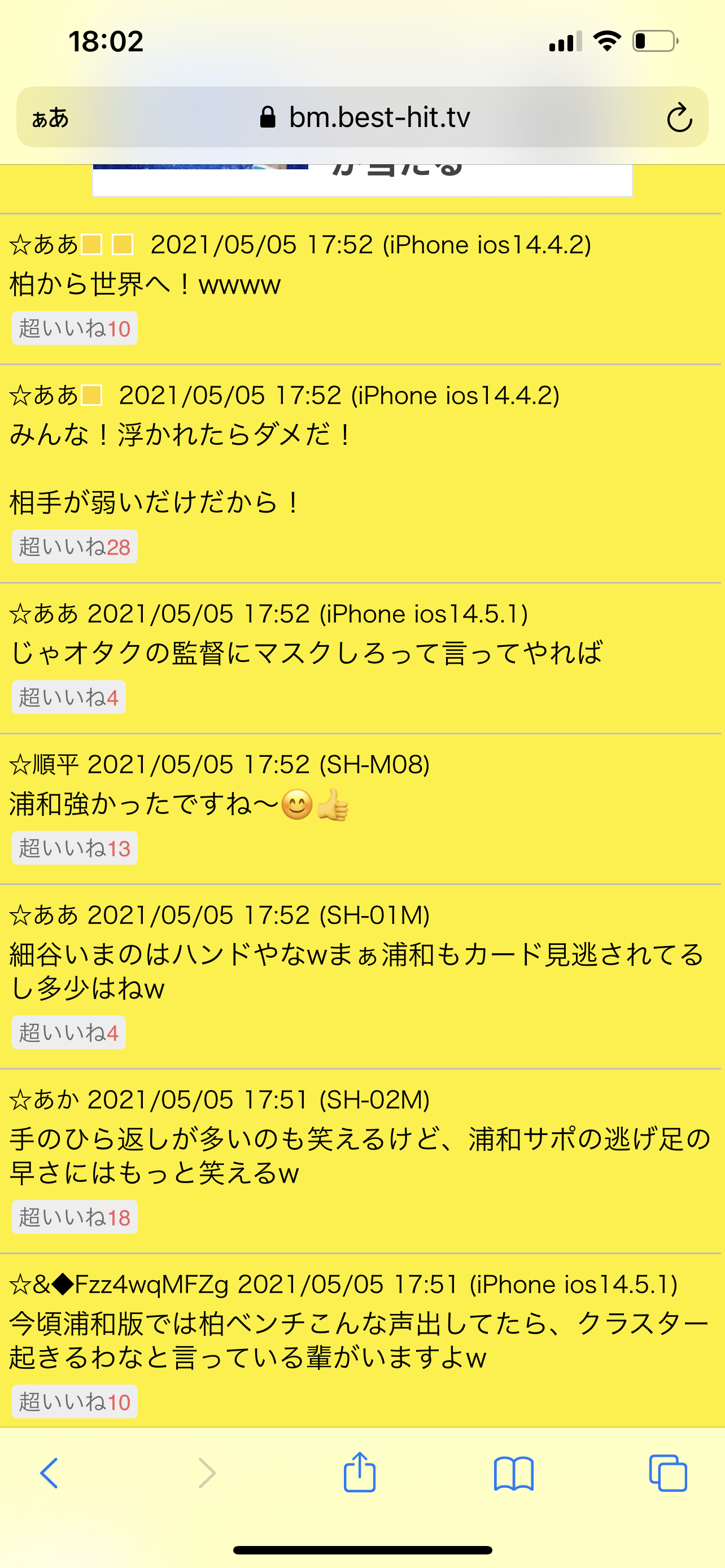Screen dimensions: 725x1568
Task: Open the banner ad at the top
Action: coord(362,180)
